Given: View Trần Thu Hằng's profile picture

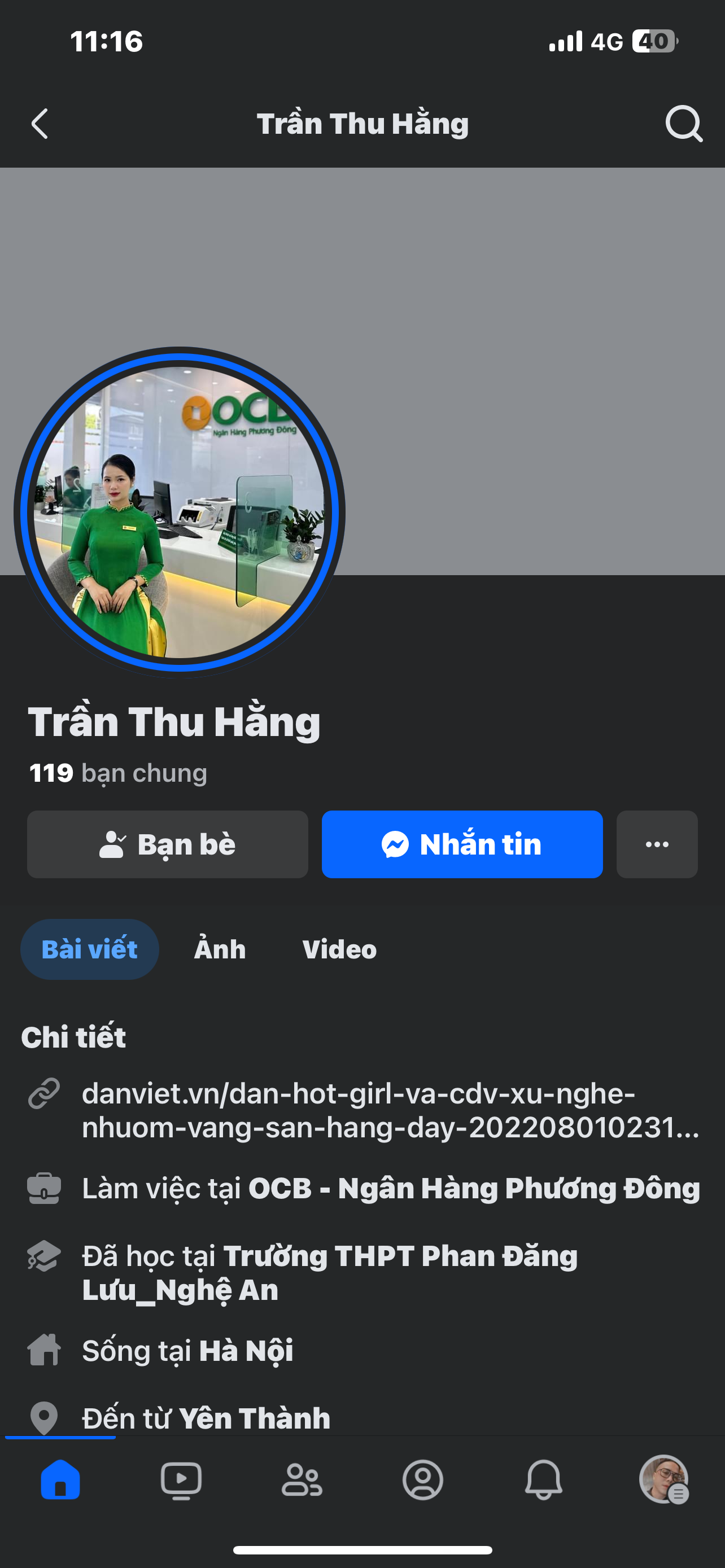Looking at the screenshot, I should click(180, 512).
